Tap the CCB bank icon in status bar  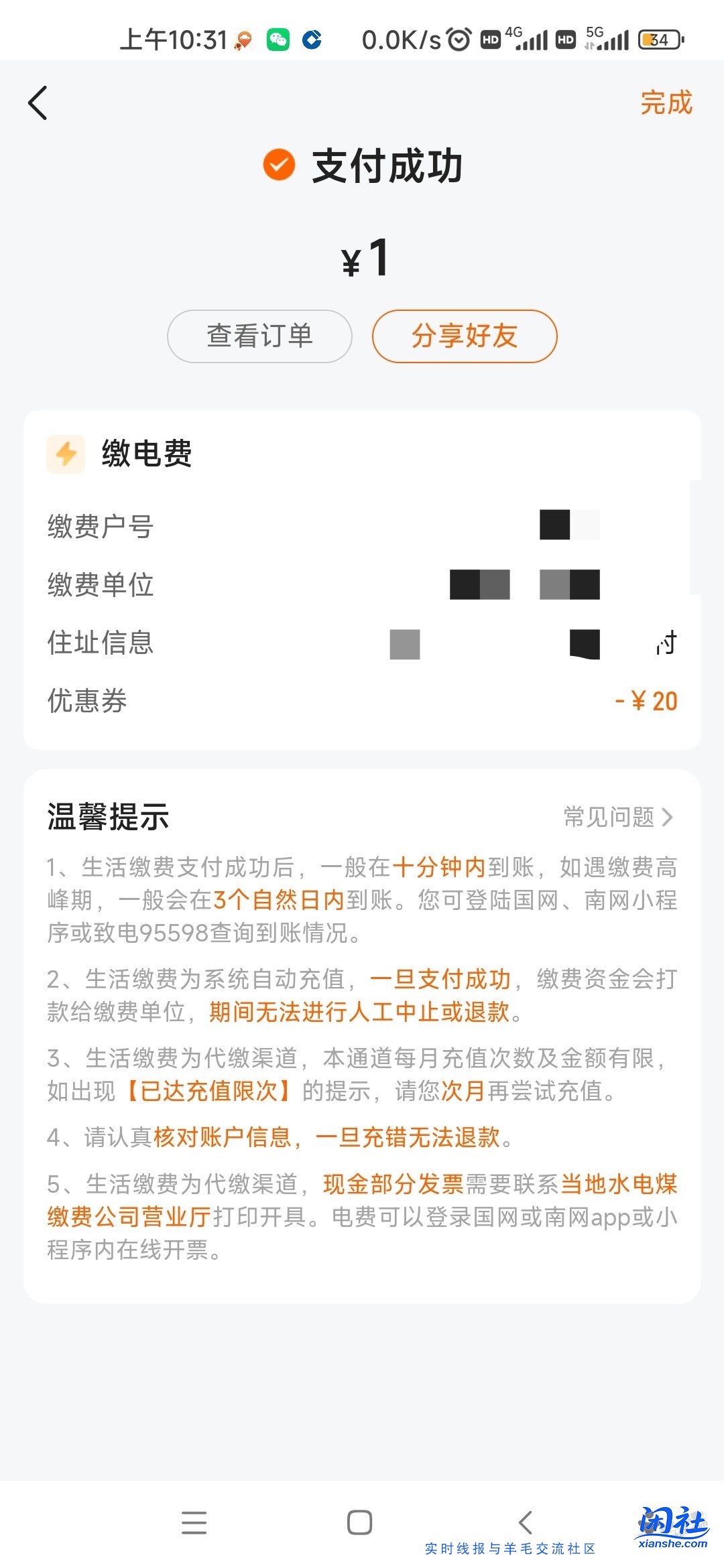[x=310, y=40]
